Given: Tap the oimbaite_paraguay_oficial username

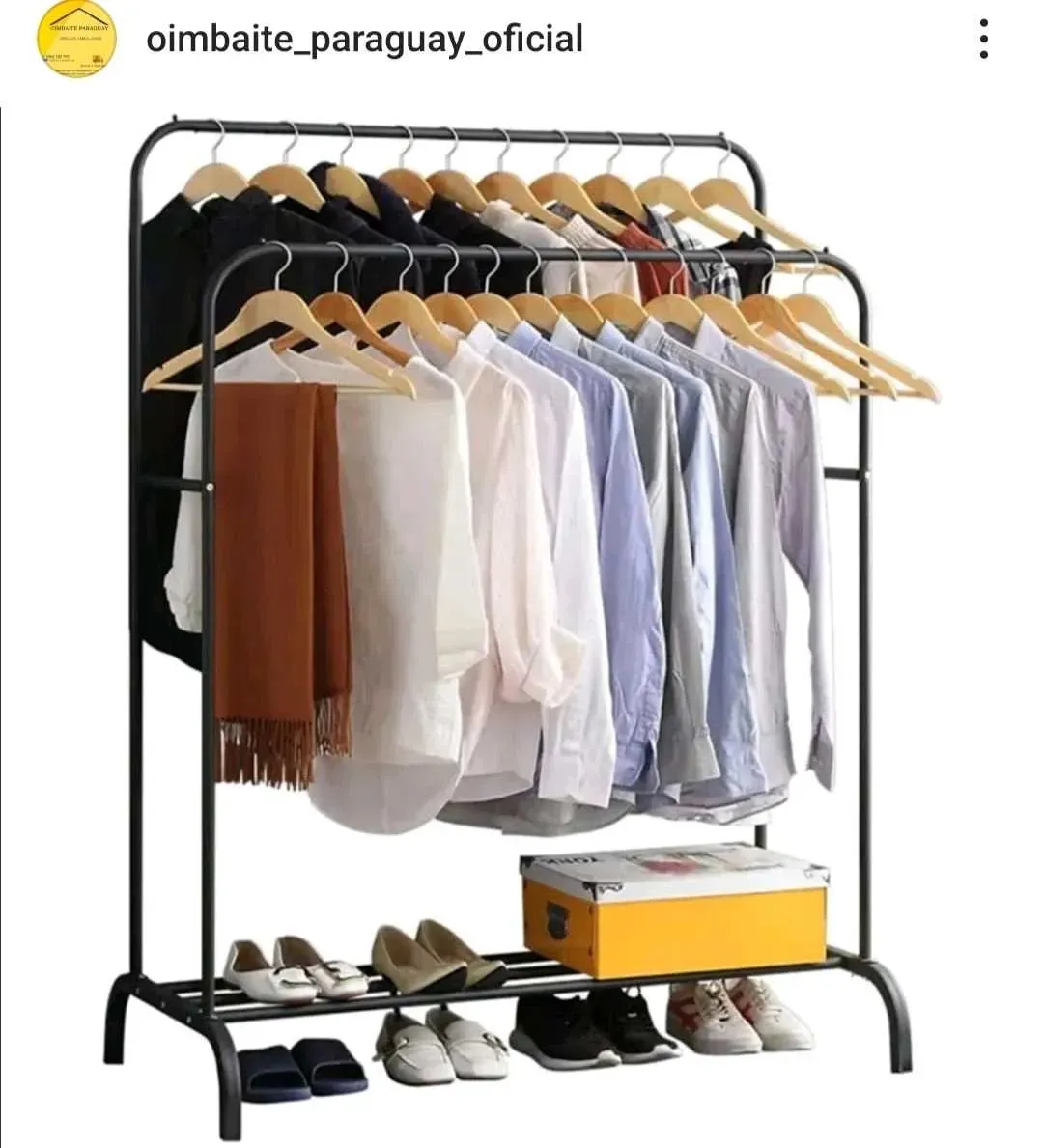Looking at the screenshot, I should (x=364, y=40).
